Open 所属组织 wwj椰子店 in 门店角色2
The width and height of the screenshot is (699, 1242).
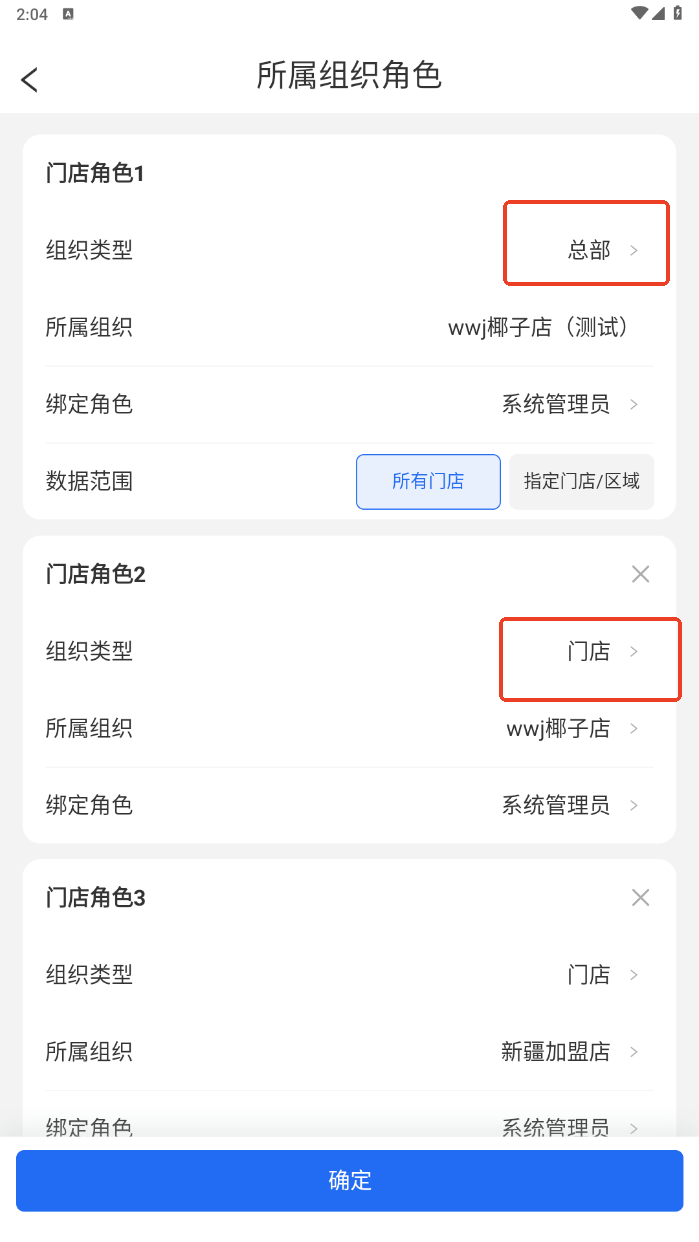click(x=570, y=728)
